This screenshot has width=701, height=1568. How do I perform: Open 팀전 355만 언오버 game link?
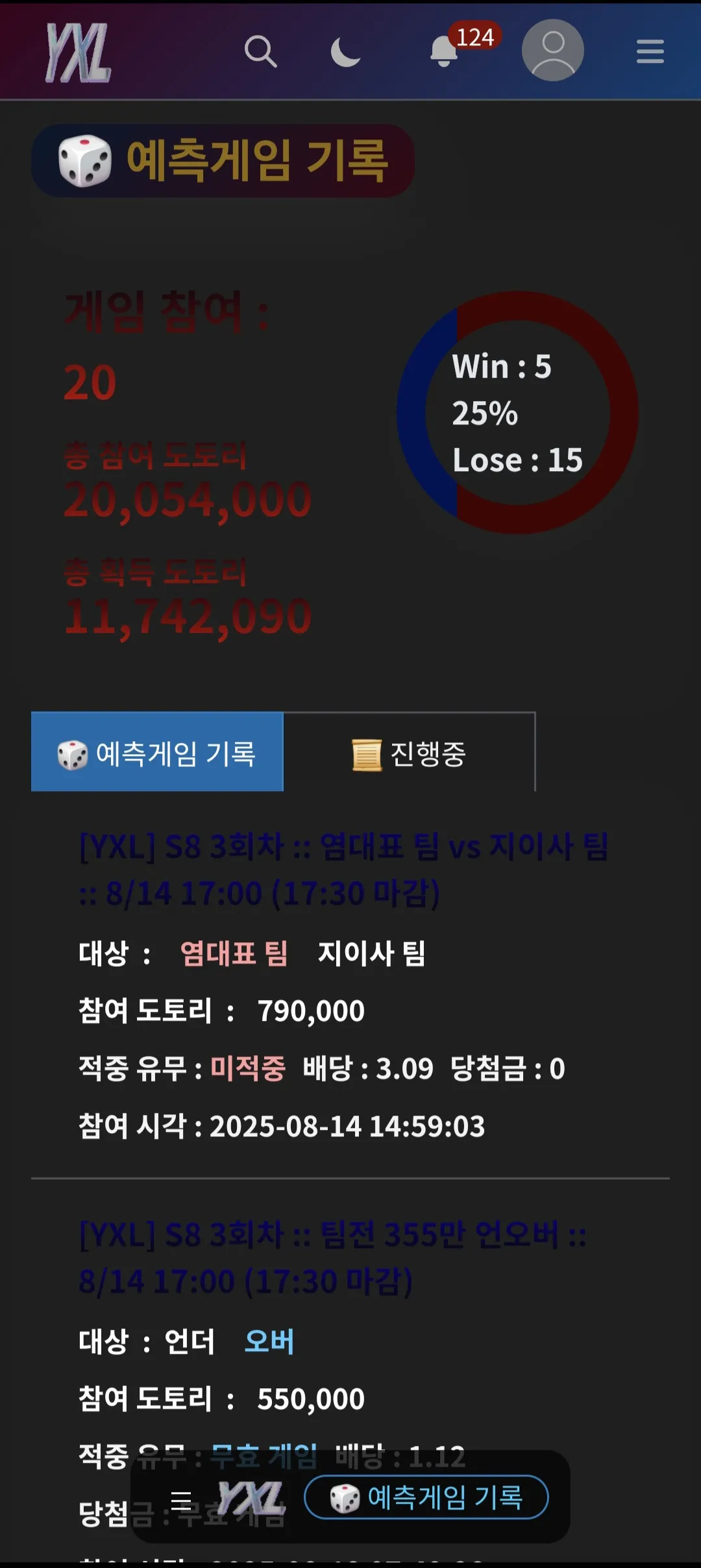click(x=331, y=1257)
